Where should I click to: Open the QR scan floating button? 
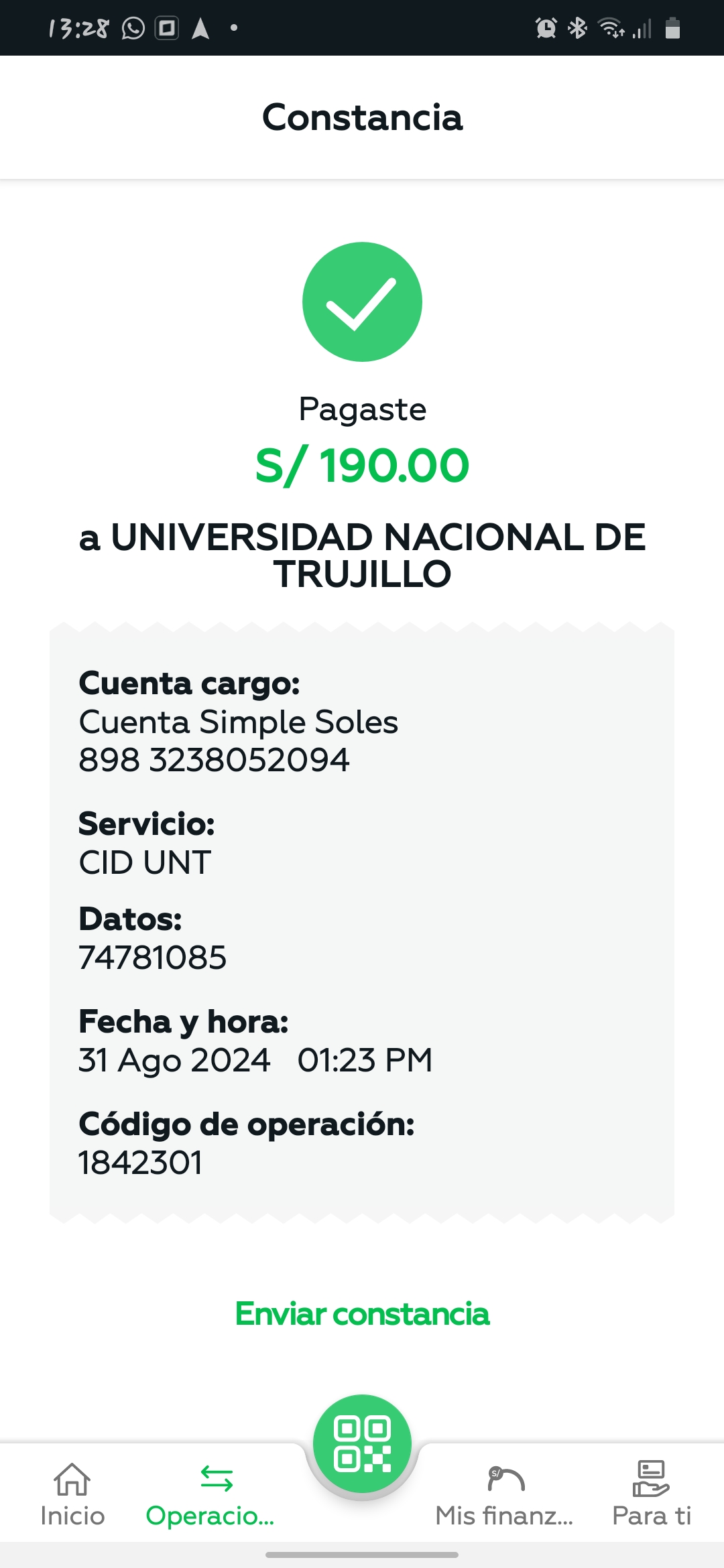(362, 1443)
